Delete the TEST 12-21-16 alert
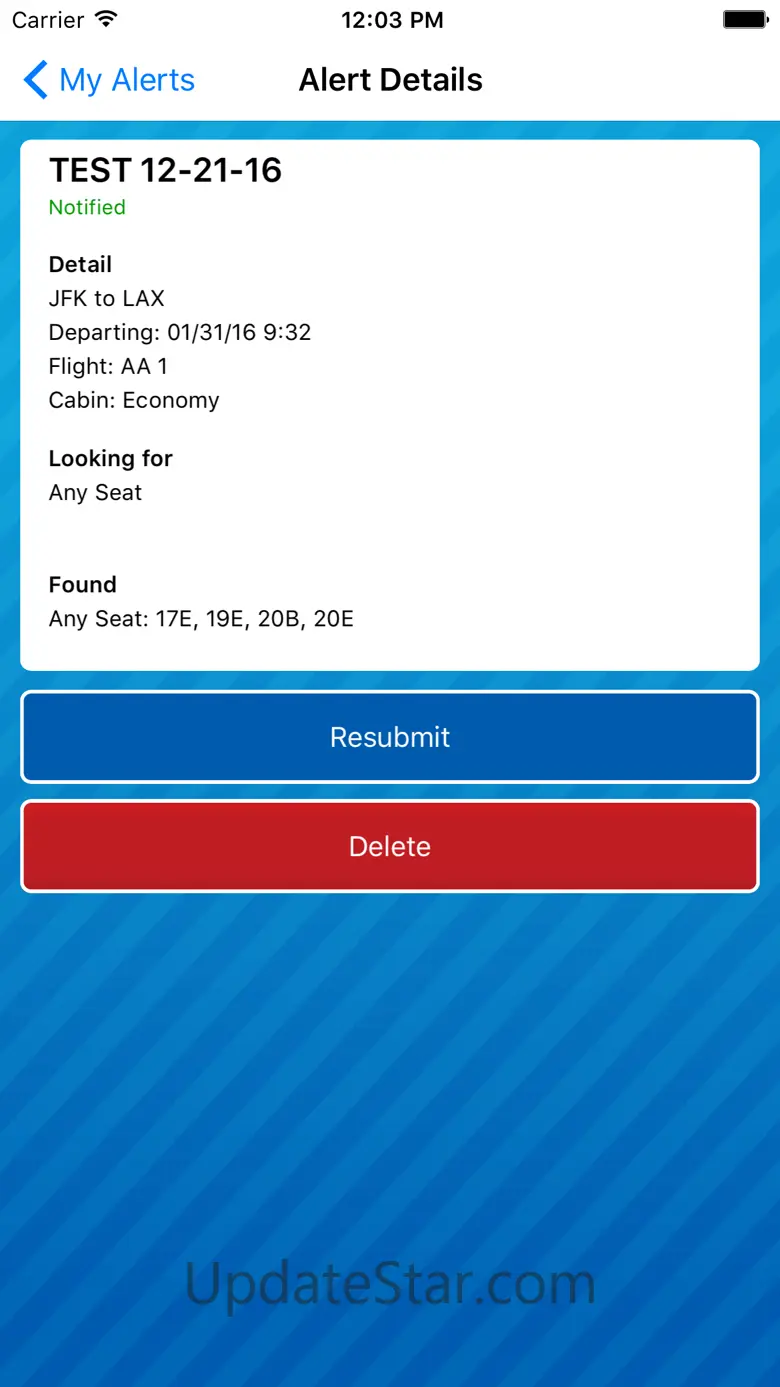 tap(390, 846)
